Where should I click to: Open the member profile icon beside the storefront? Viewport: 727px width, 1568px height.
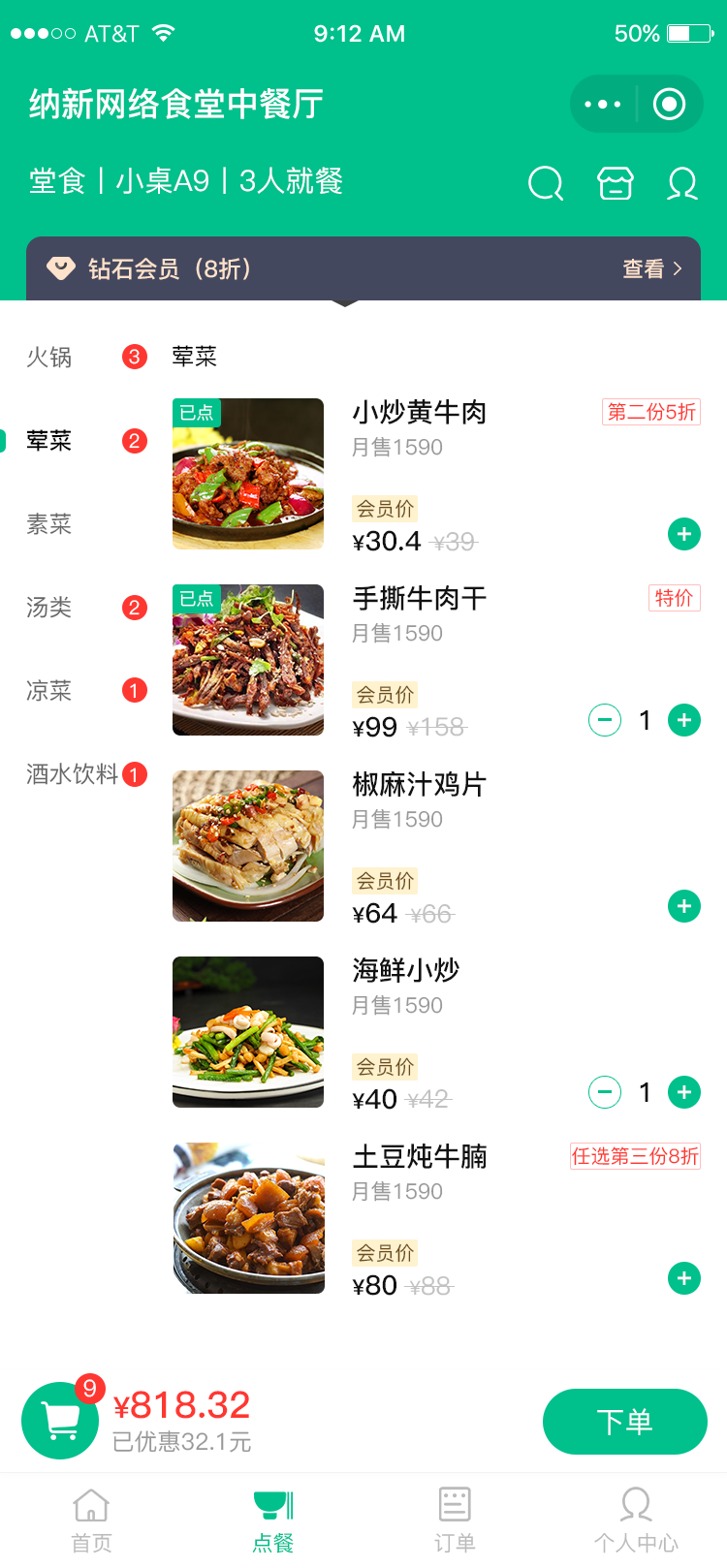pos(681,183)
